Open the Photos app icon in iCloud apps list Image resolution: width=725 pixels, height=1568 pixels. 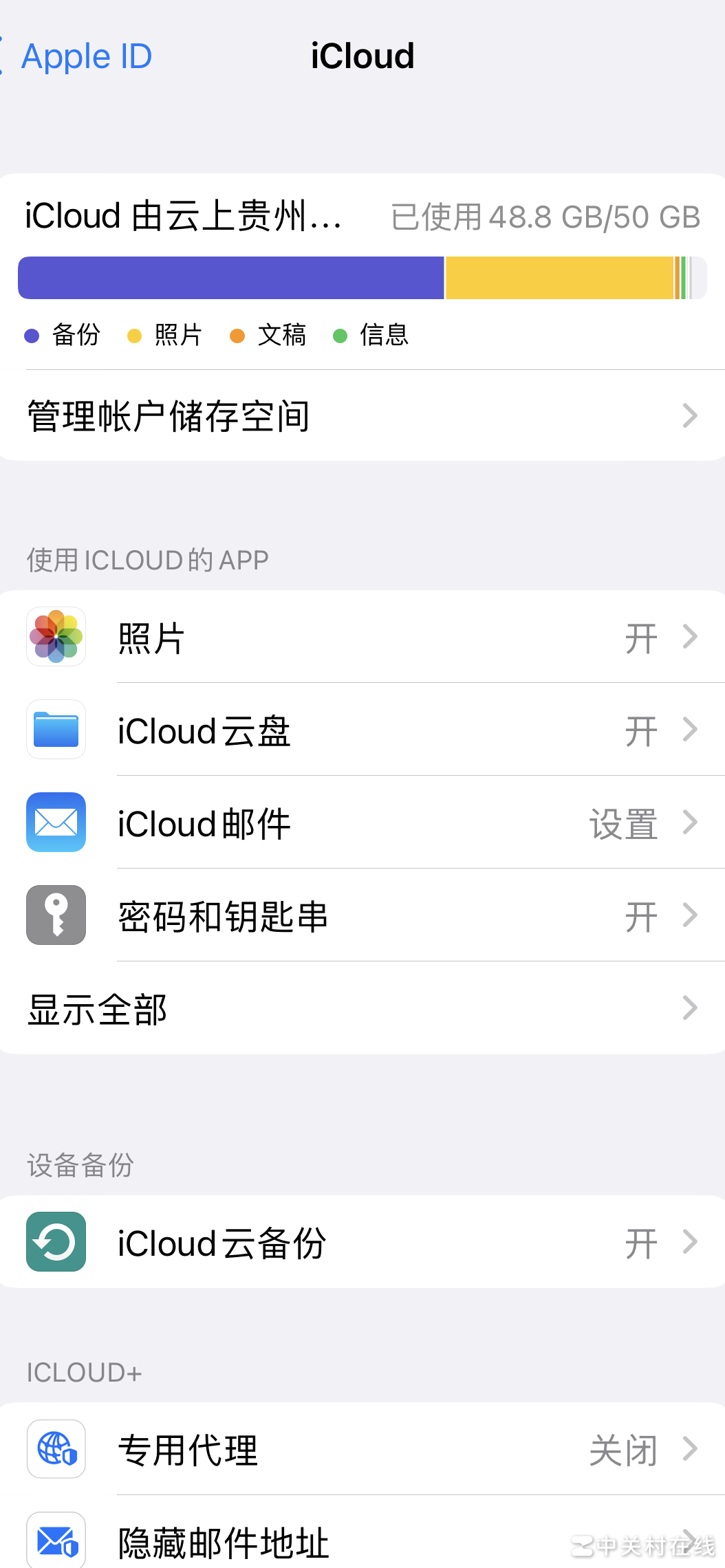pyautogui.click(x=56, y=637)
